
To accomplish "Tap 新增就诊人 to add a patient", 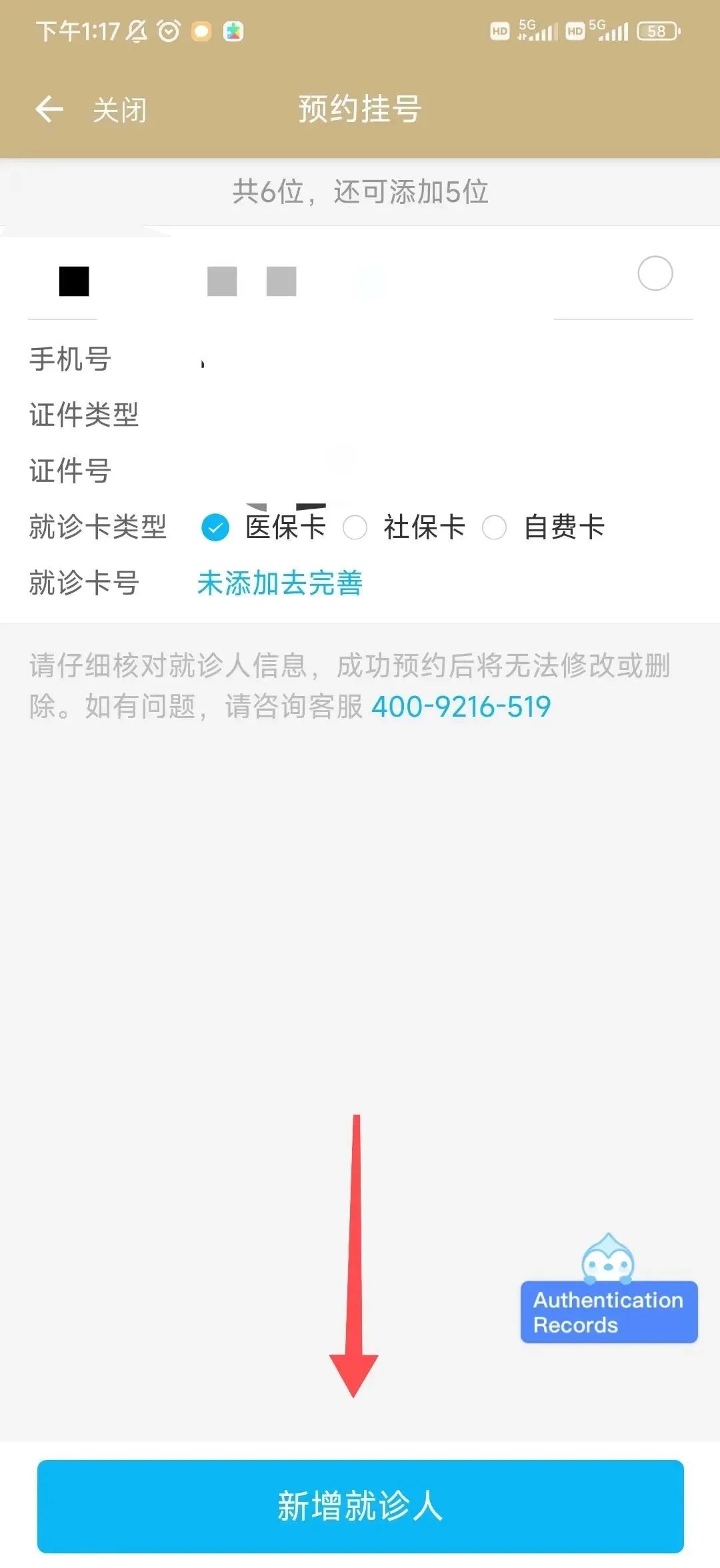I will coord(360,1505).
